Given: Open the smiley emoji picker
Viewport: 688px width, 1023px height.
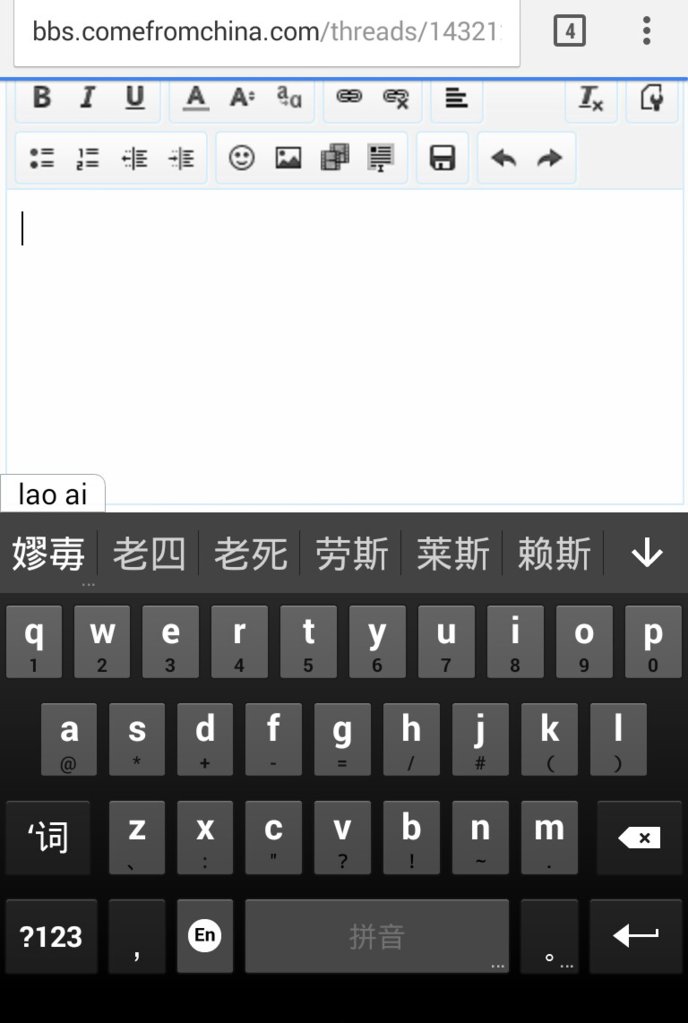Looking at the screenshot, I should pyautogui.click(x=242, y=158).
